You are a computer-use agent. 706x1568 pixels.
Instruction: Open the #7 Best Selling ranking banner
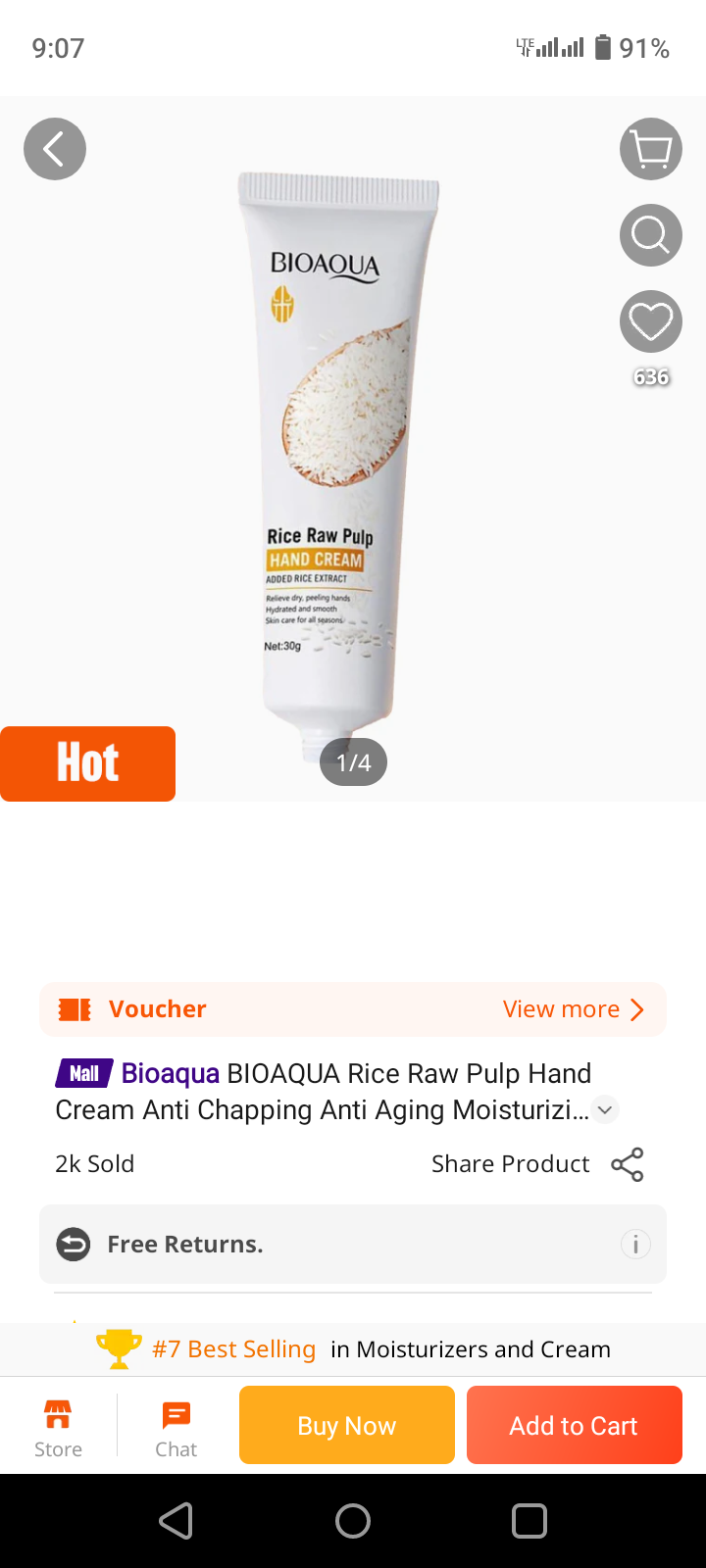[353, 1349]
